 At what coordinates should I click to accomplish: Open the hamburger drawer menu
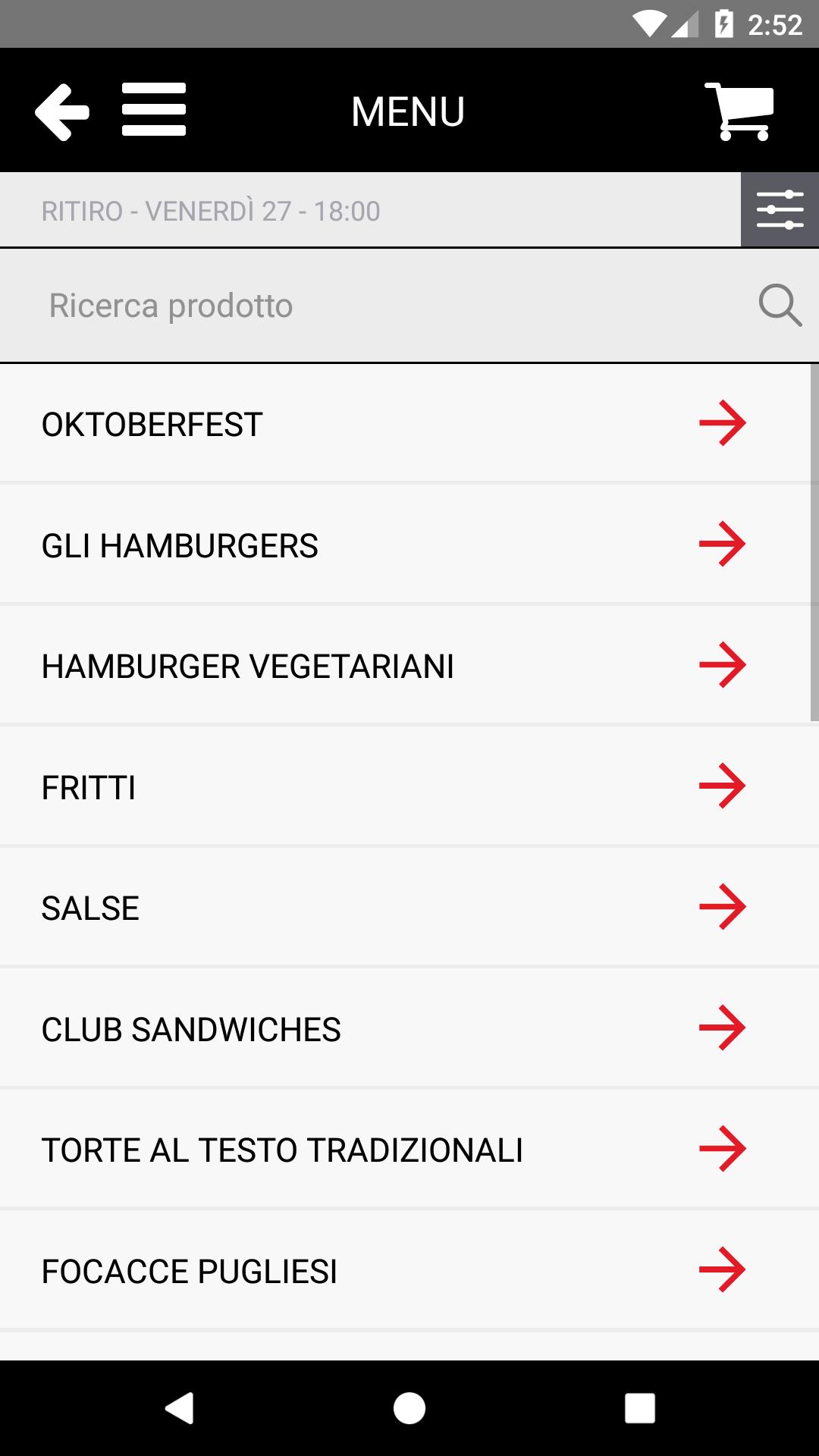coord(154,110)
